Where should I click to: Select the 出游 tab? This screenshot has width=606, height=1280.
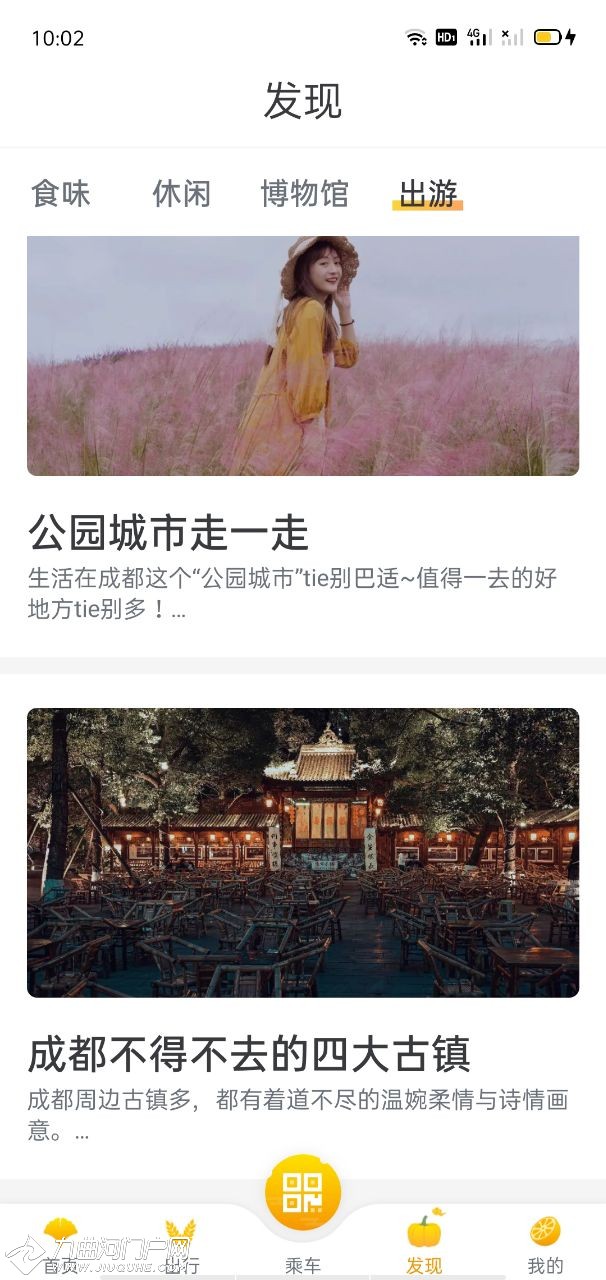pos(428,193)
